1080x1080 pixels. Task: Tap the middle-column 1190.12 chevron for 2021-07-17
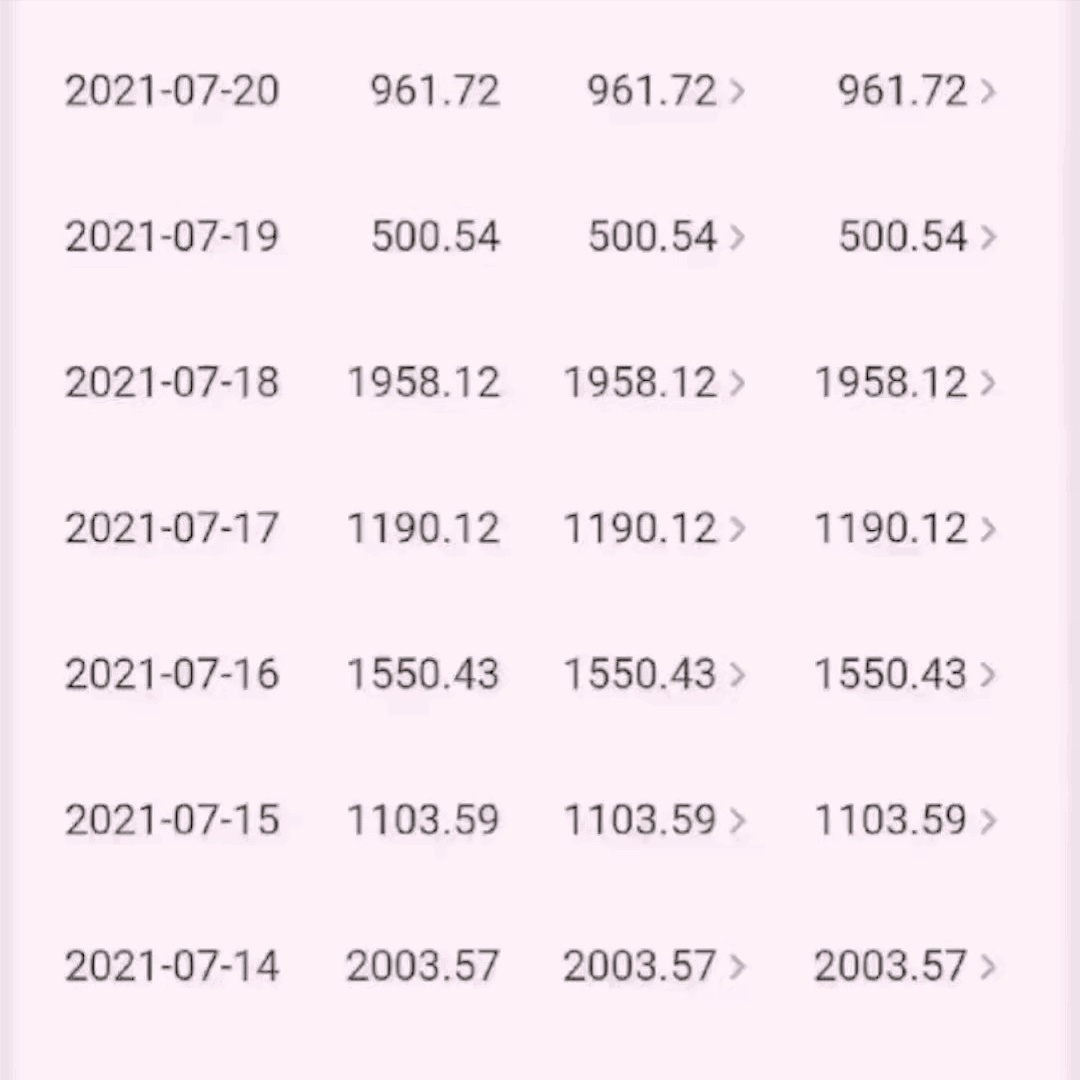point(737,528)
